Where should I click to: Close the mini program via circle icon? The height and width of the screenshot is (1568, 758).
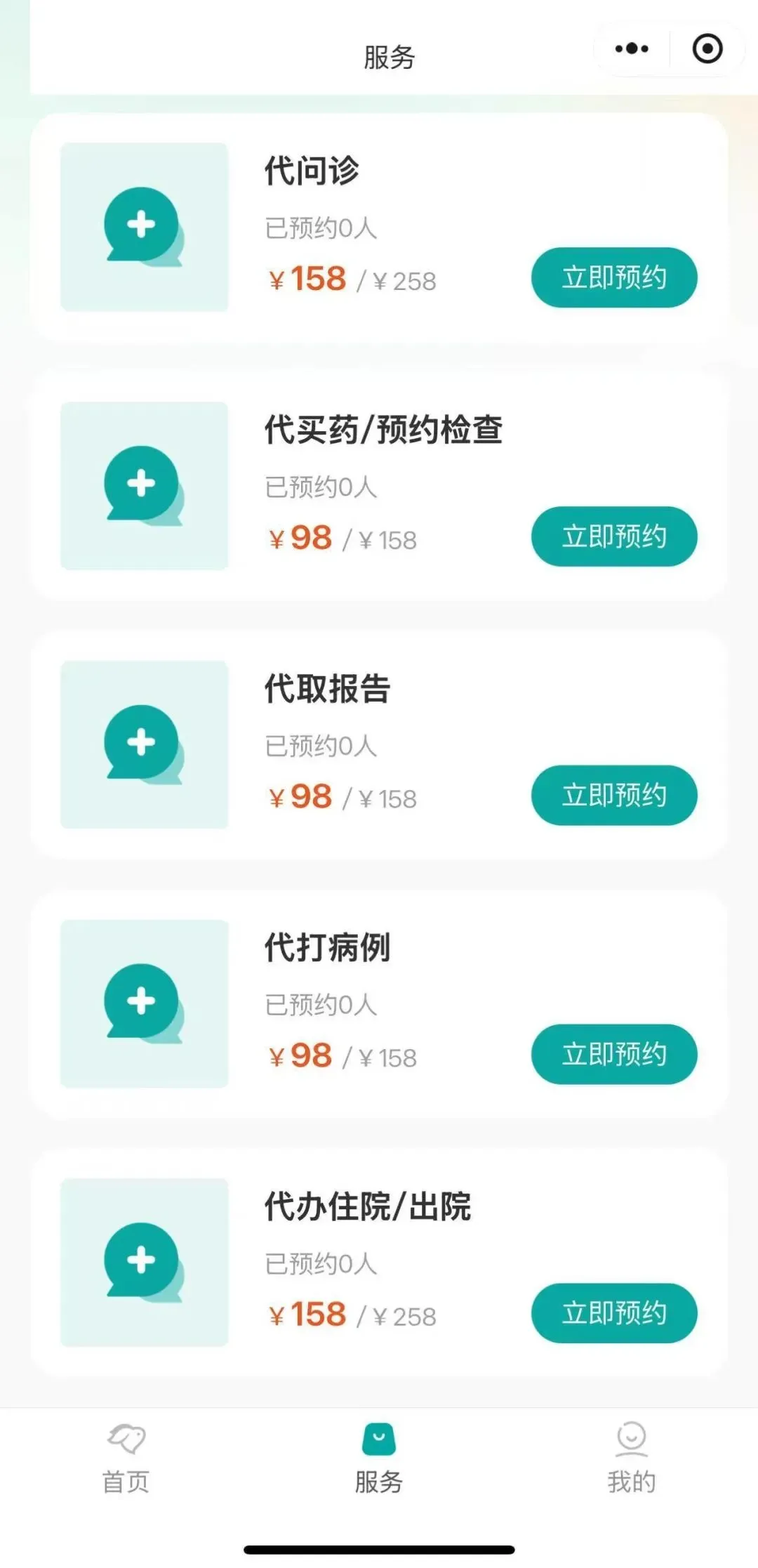[707, 49]
